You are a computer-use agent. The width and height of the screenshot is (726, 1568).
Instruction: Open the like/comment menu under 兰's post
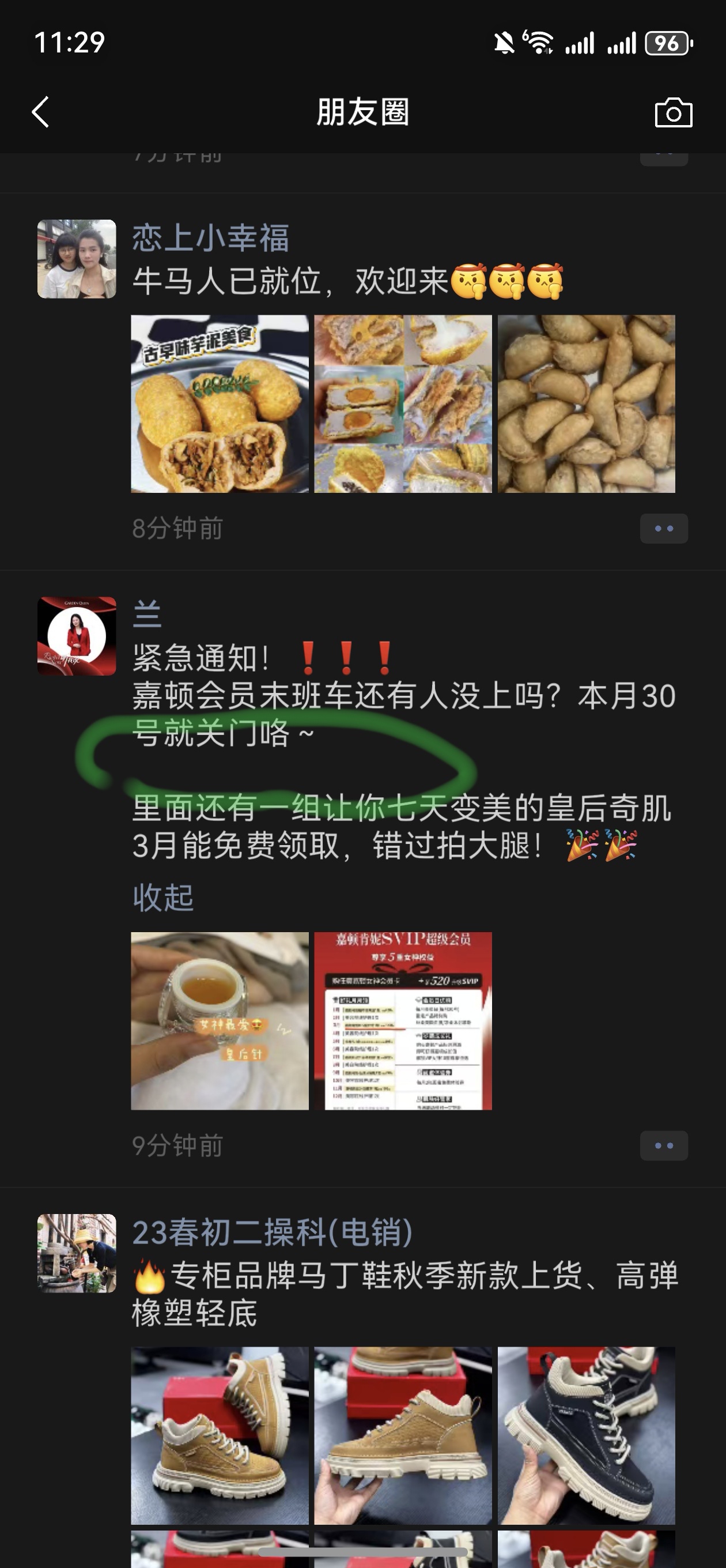coord(663,1145)
